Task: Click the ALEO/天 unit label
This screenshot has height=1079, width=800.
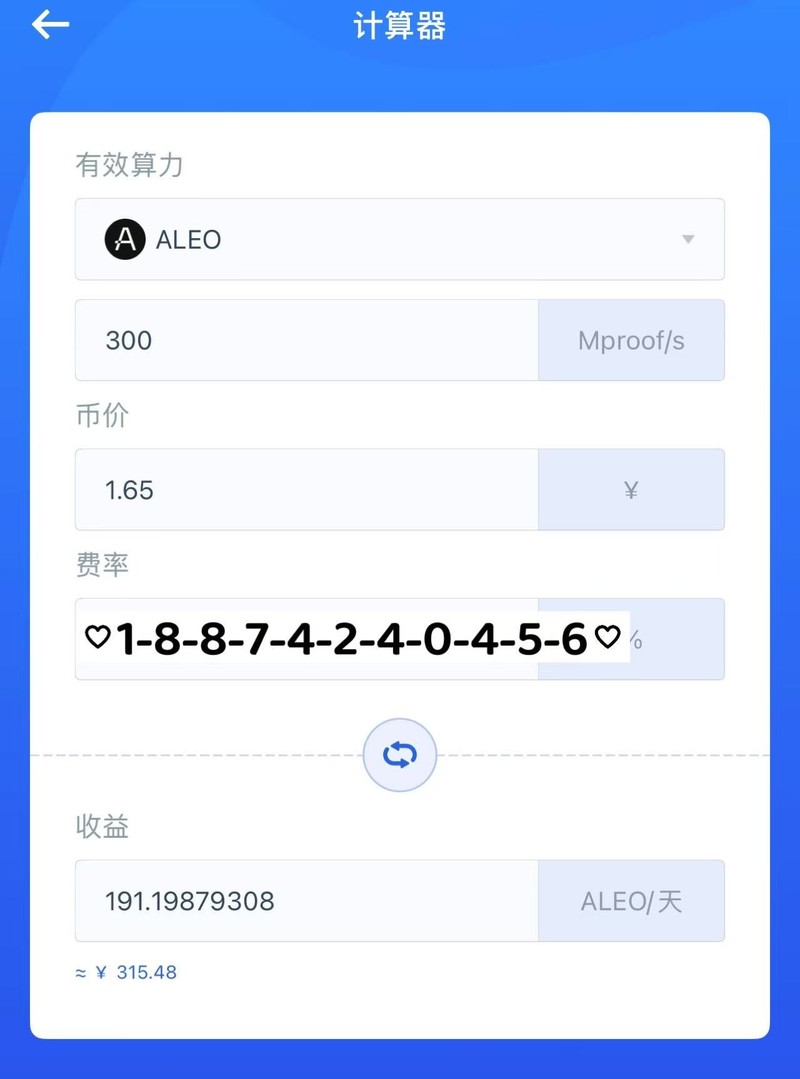Action: (631, 900)
